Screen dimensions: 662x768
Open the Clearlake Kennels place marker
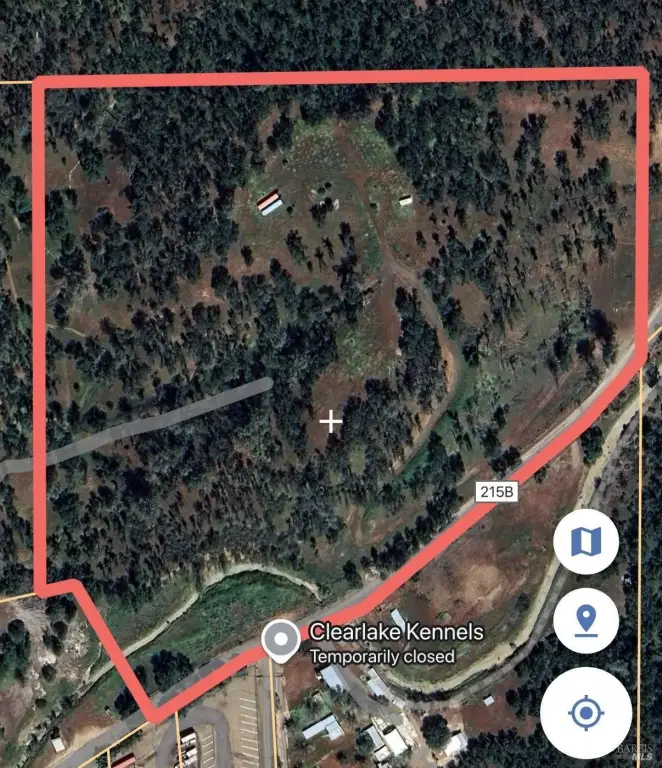point(281,639)
